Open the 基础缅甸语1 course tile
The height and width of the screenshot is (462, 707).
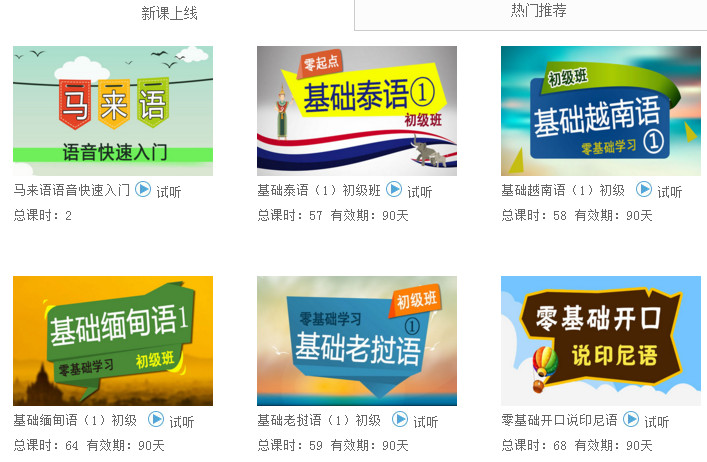click(x=113, y=341)
